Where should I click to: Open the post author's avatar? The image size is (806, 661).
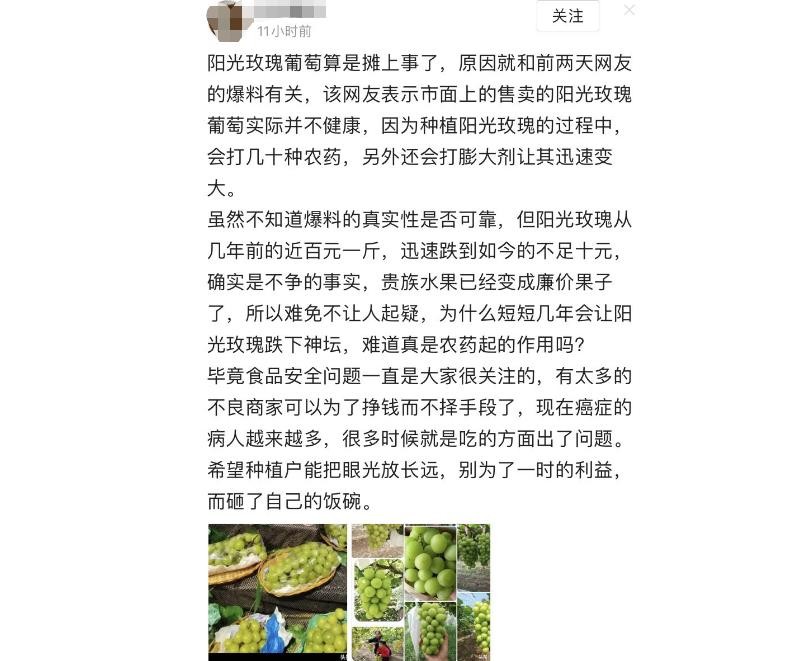(x=225, y=18)
